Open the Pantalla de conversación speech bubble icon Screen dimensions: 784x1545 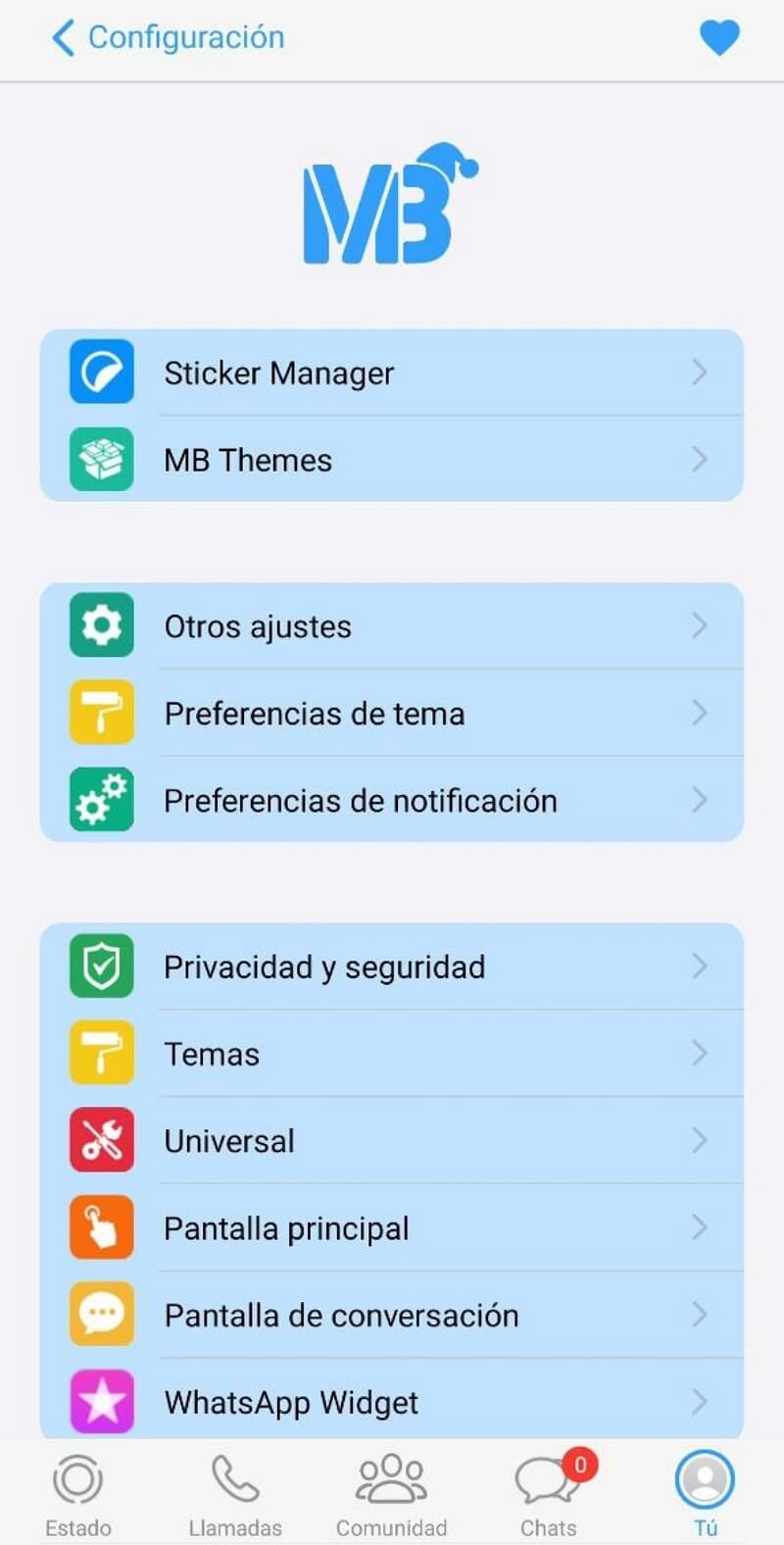coord(101,1315)
